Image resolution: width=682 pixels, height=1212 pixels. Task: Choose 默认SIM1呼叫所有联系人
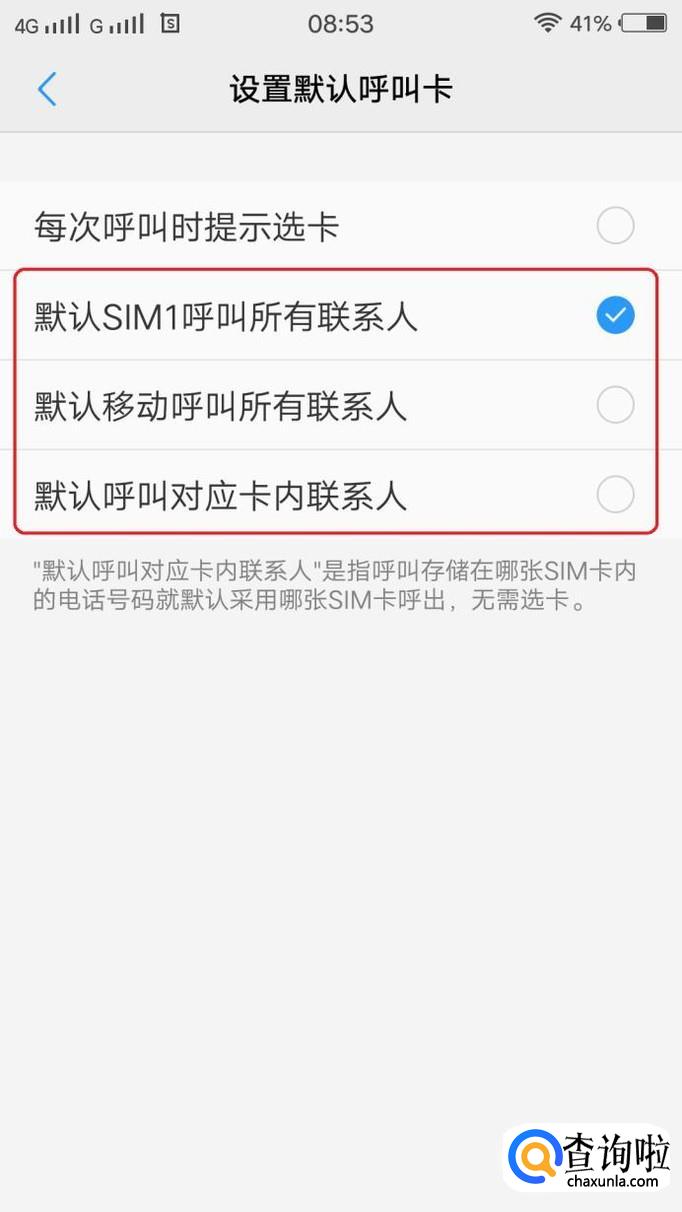tap(615, 316)
